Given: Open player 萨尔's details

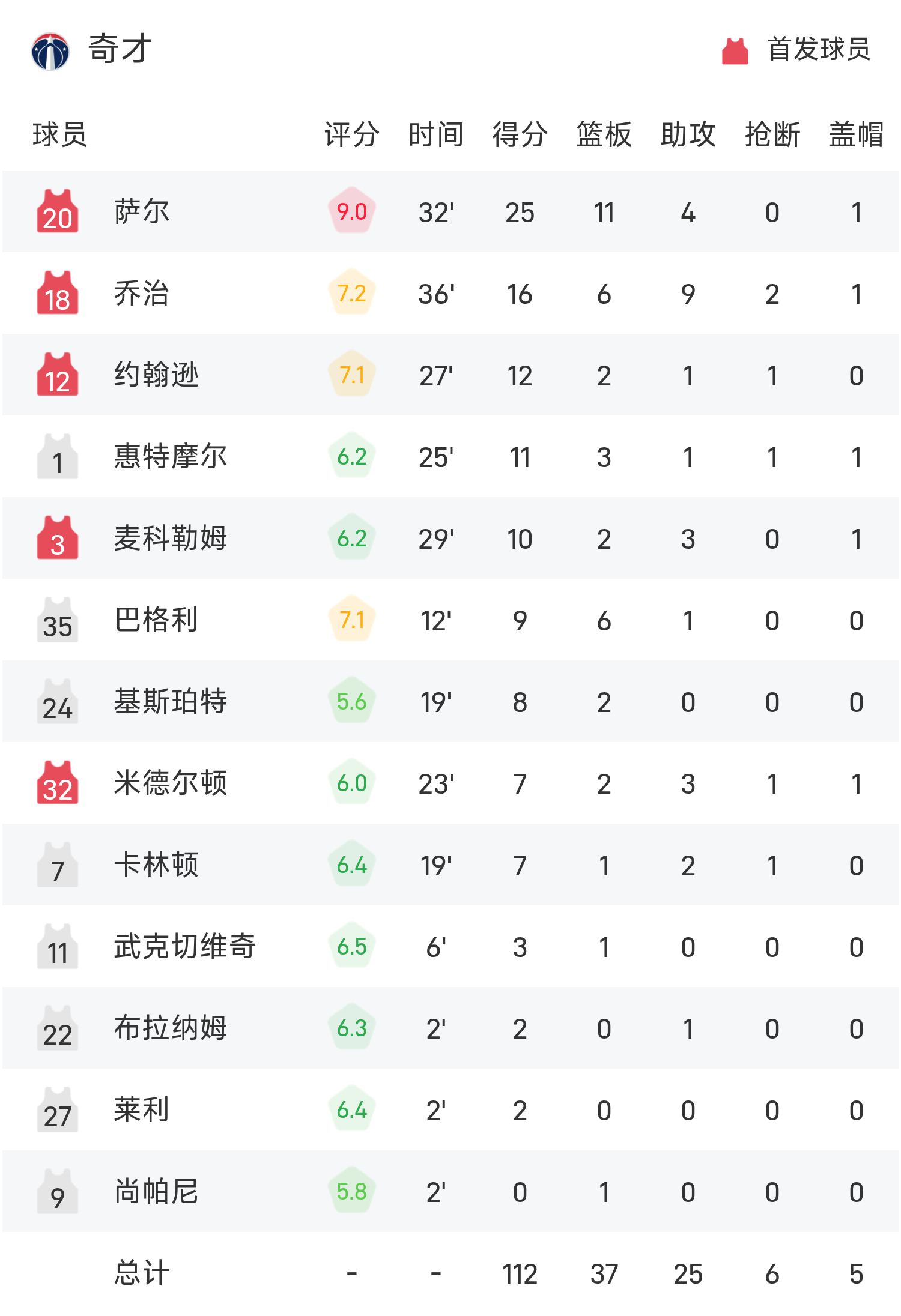Looking at the screenshot, I should coord(142,212).
